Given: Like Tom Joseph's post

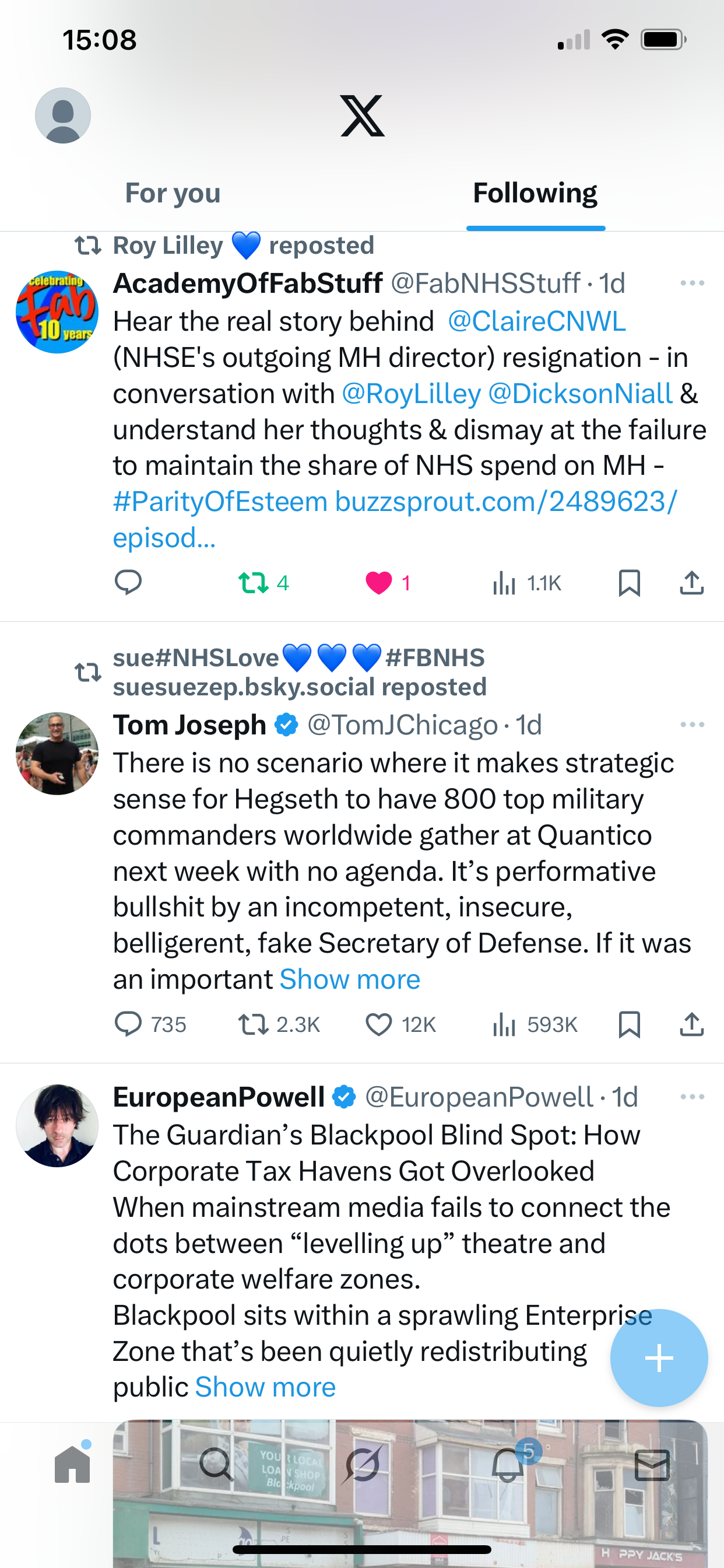Looking at the screenshot, I should tap(378, 1025).
